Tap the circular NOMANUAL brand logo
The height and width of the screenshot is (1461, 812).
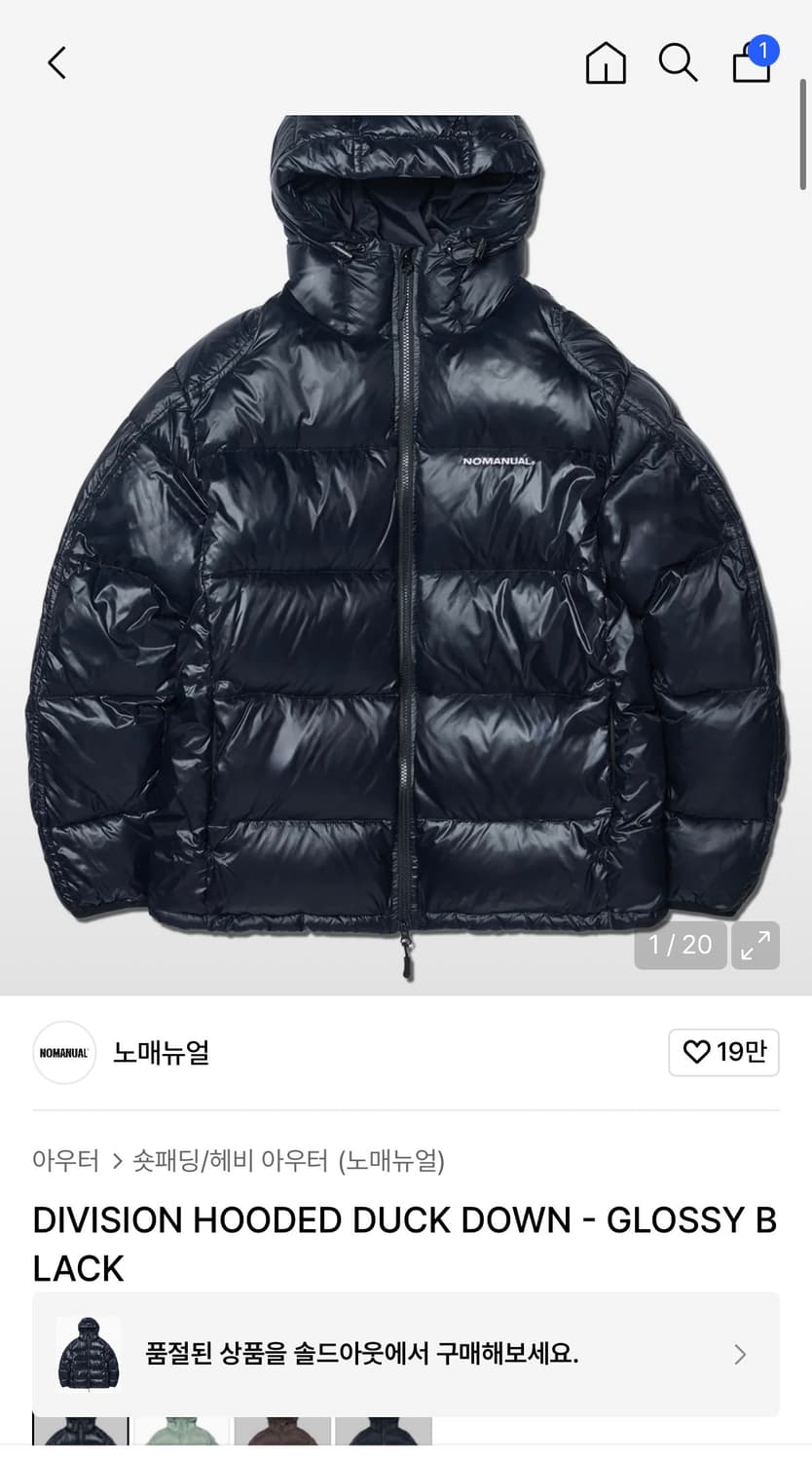(x=64, y=1053)
